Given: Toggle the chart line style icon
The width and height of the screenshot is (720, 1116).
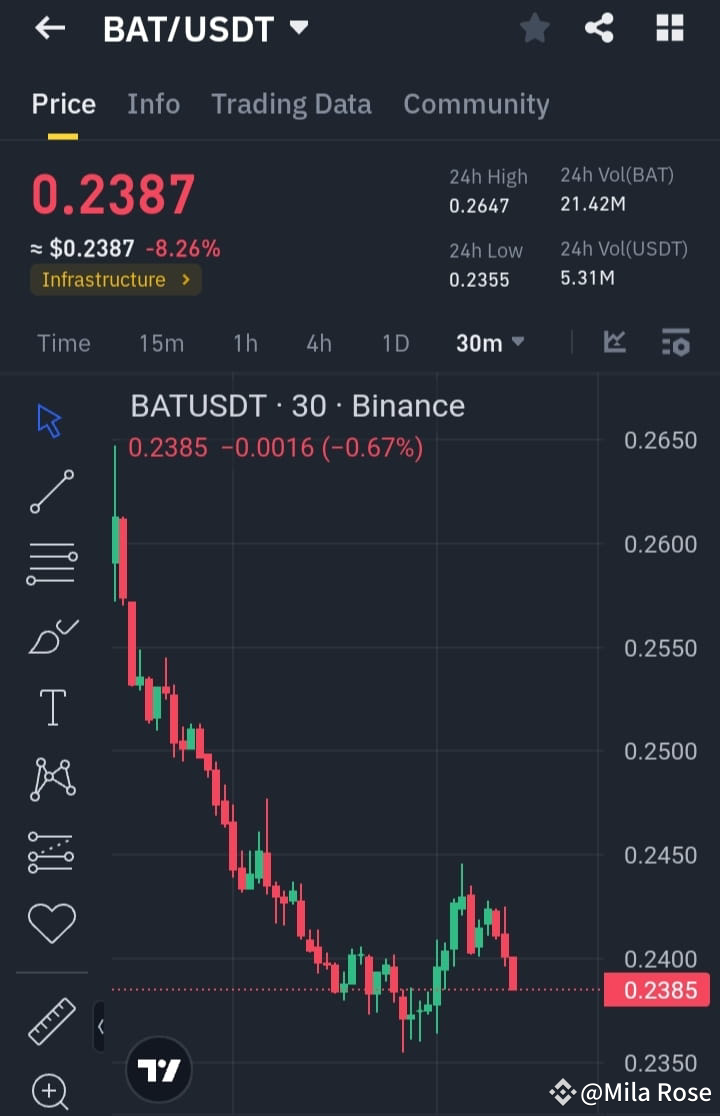Looking at the screenshot, I should [x=615, y=342].
